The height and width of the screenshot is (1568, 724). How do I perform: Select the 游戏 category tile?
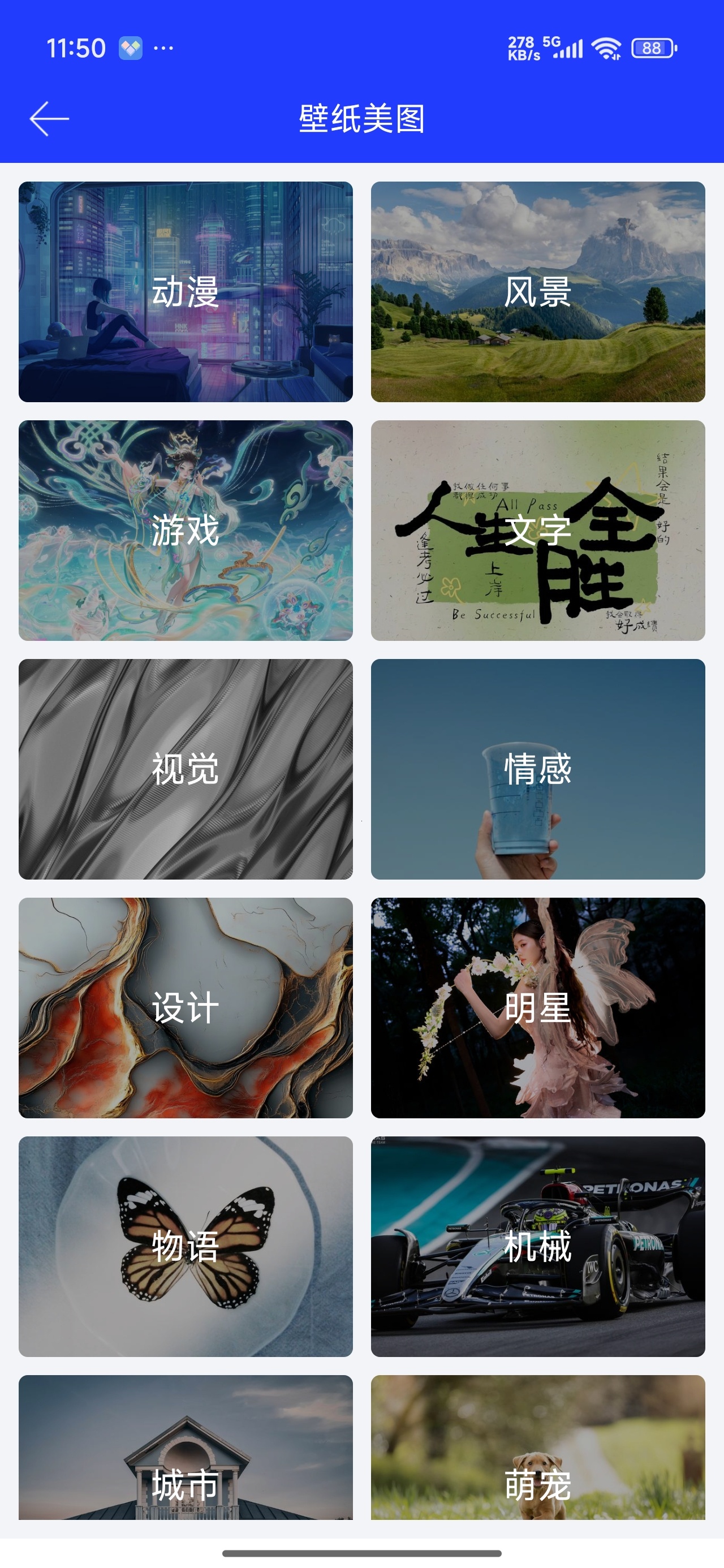[x=186, y=530]
